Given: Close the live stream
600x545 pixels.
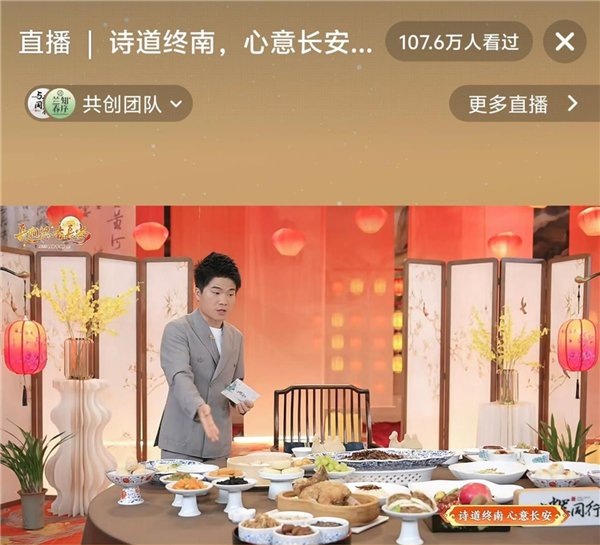Looking at the screenshot, I should (x=564, y=42).
